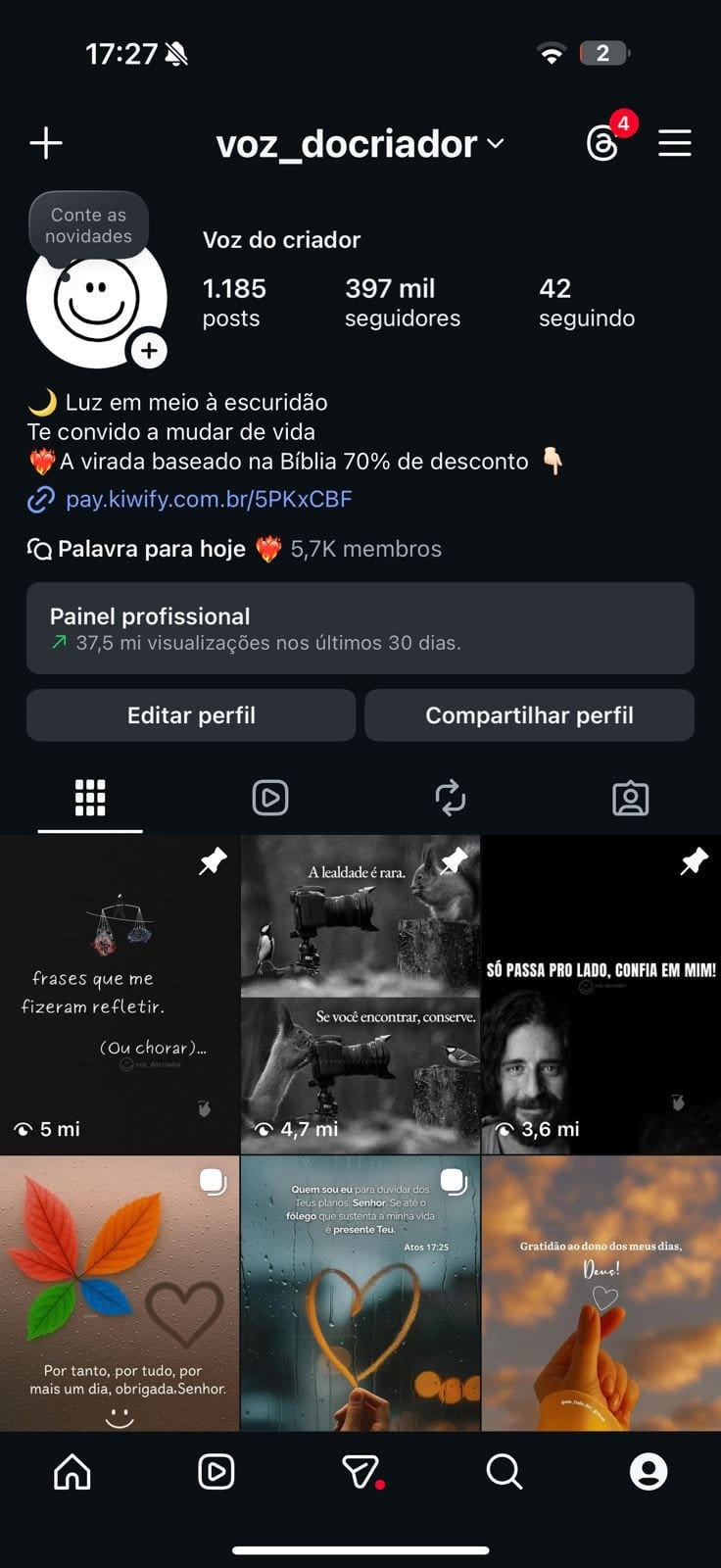The height and width of the screenshot is (1568, 721).
Task: Open the tagged photos tab
Action: click(x=631, y=797)
